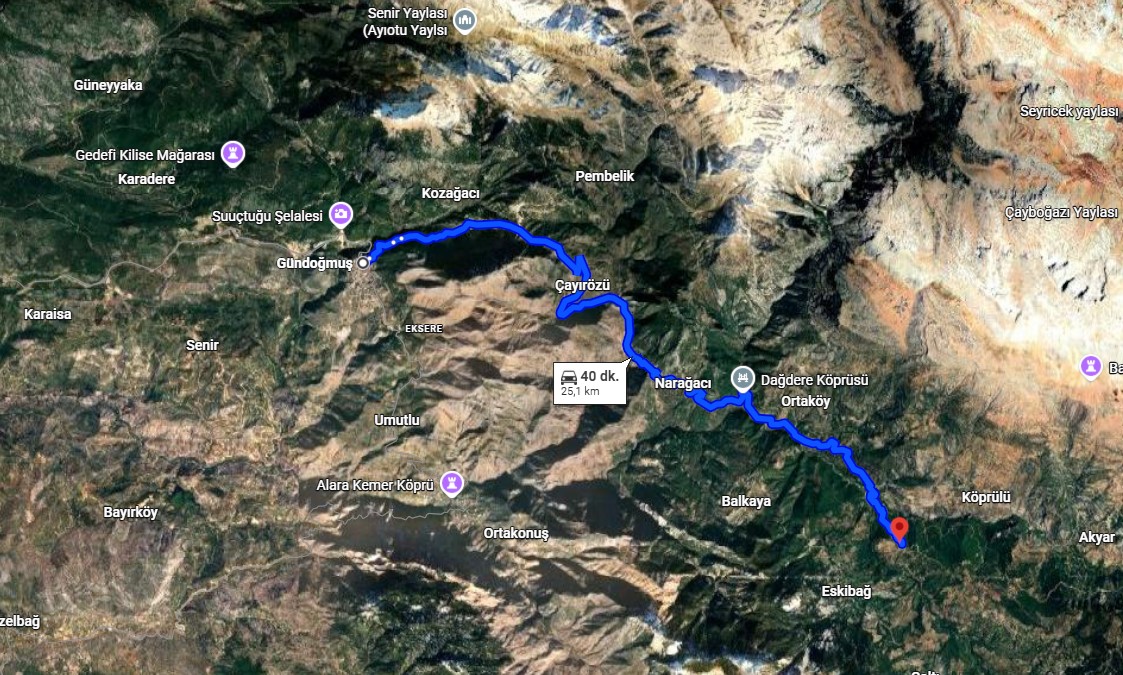The width and height of the screenshot is (1123, 675).
Task: View the Senir Yaylası (Ayıotu Yaylası) marker
Action: pyautogui.click(x=464, y=20)
